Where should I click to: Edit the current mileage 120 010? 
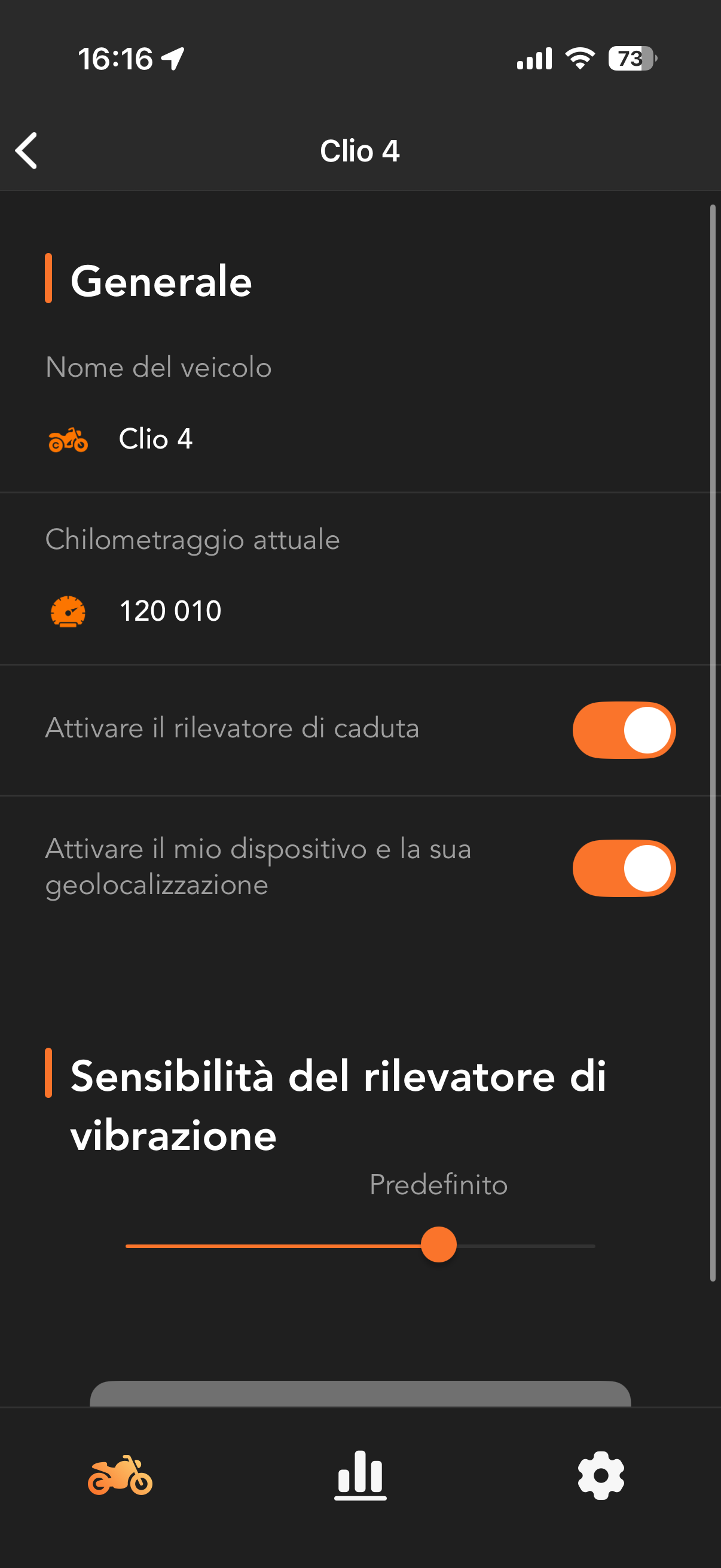click(x=170, y=611)
